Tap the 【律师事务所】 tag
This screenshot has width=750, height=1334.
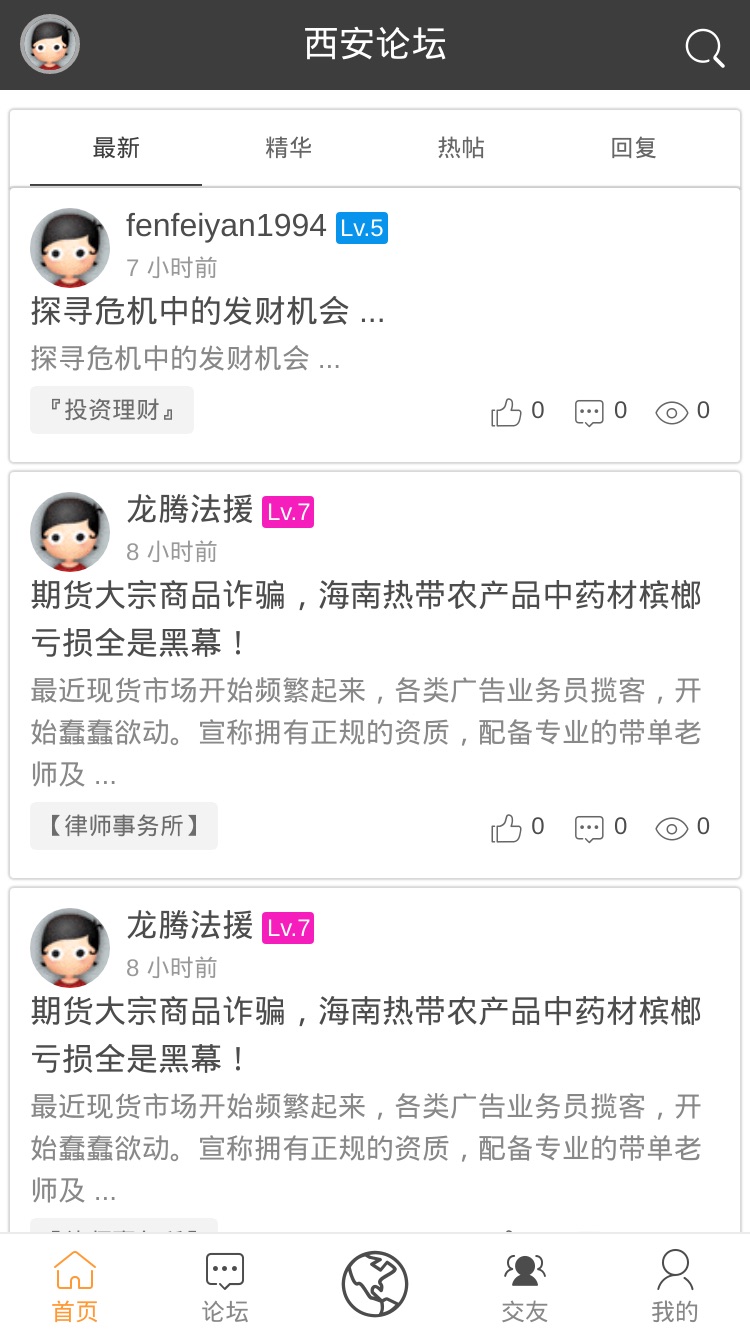[124, 826]
